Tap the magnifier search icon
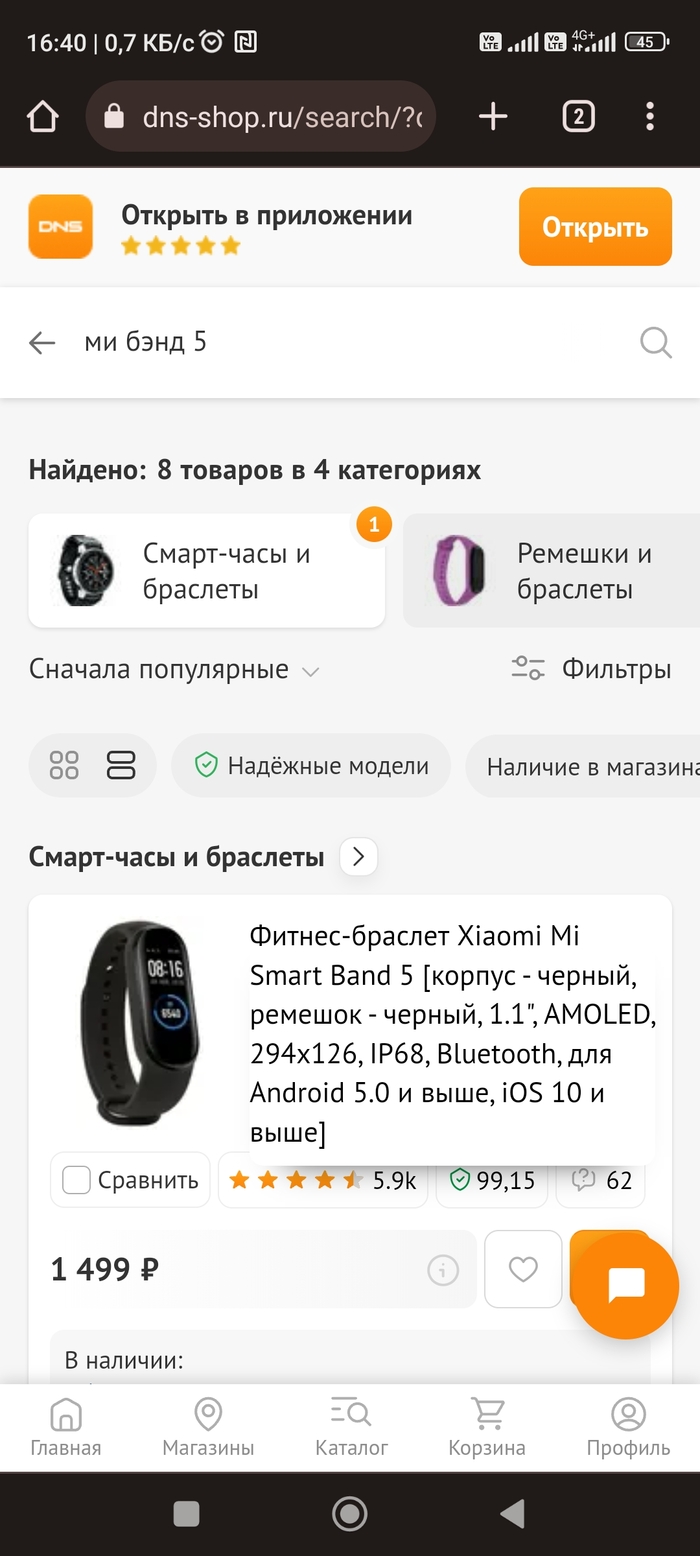 click(x=655, y=343)
